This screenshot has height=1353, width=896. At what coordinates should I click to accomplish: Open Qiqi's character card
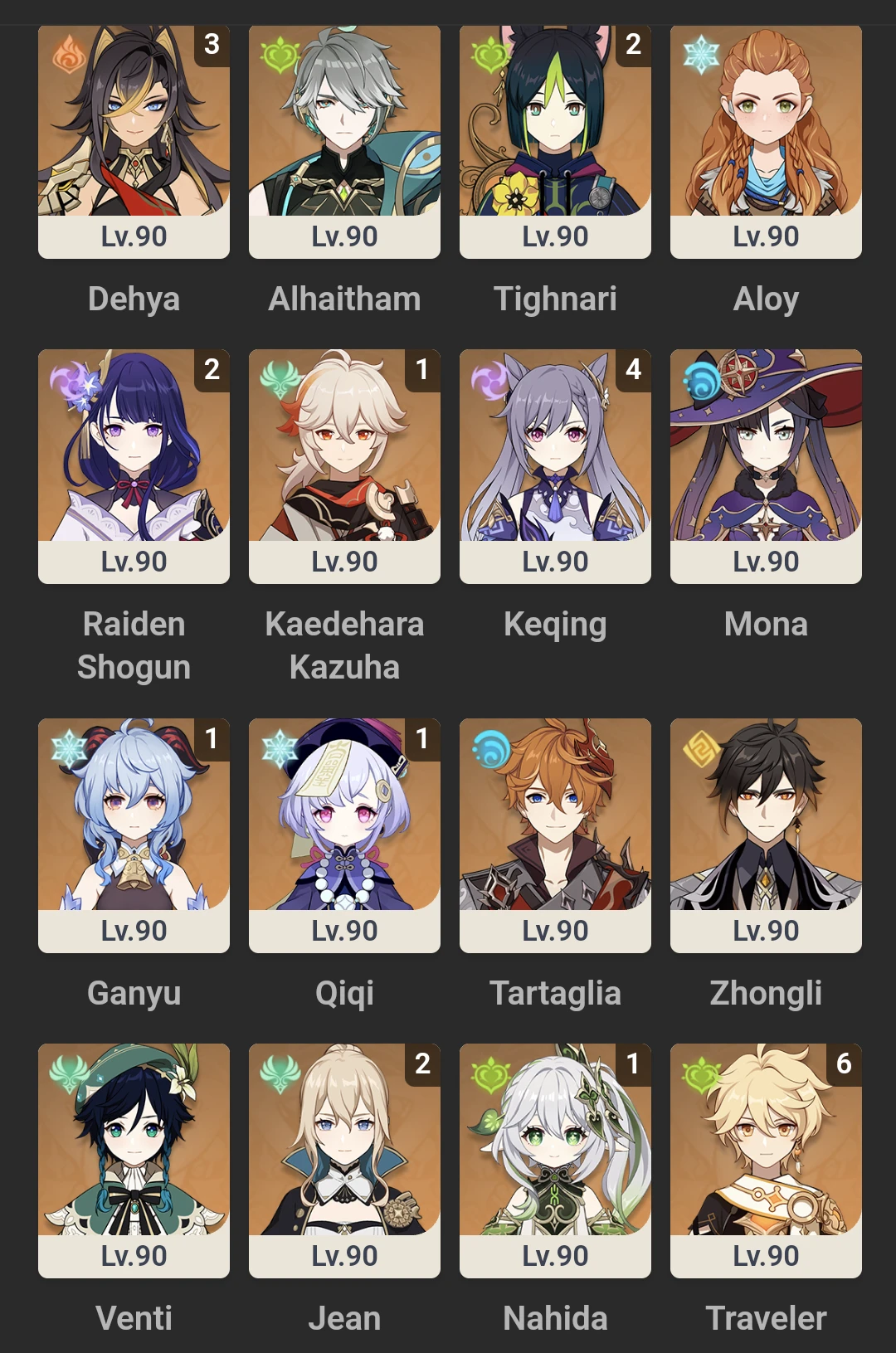coord(344,835)
